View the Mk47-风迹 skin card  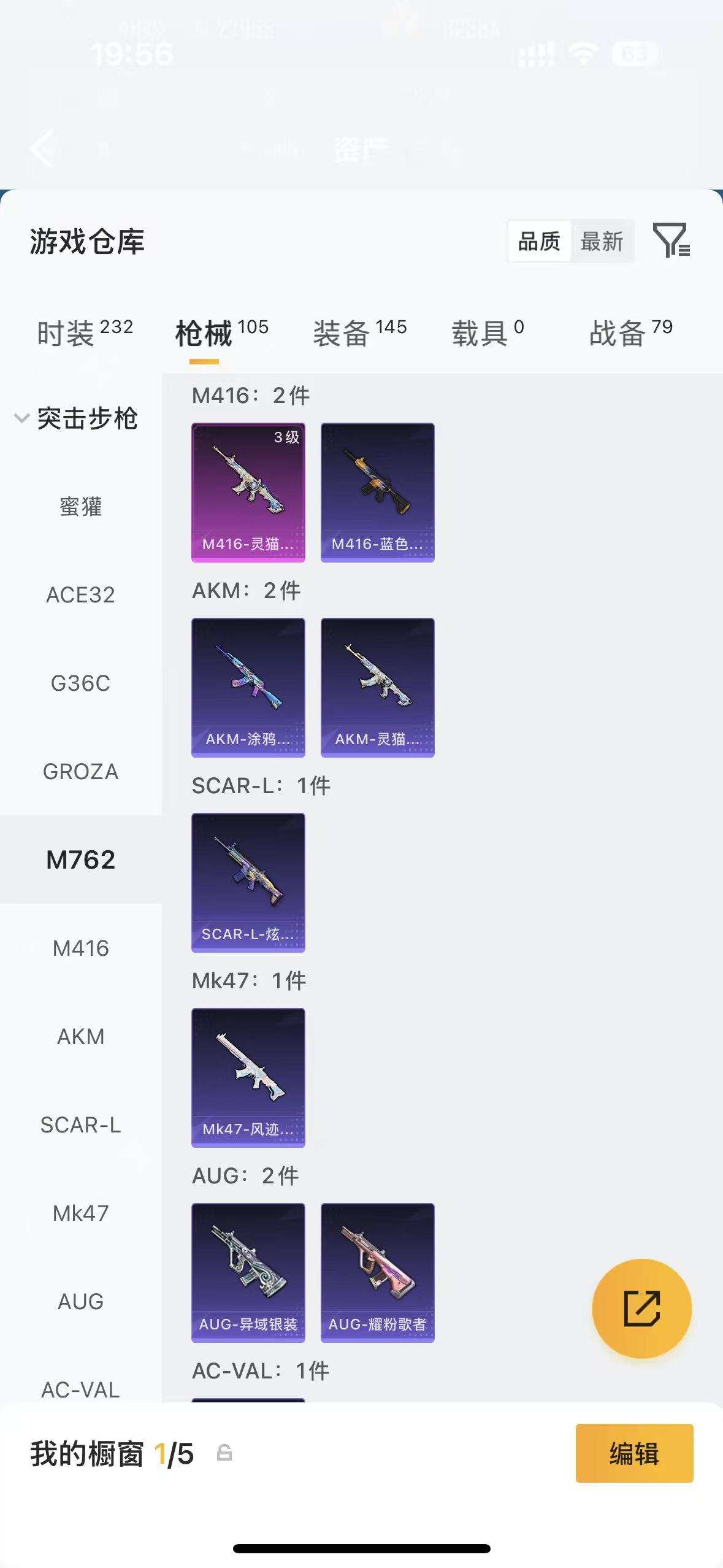[x=248, y=1077]
